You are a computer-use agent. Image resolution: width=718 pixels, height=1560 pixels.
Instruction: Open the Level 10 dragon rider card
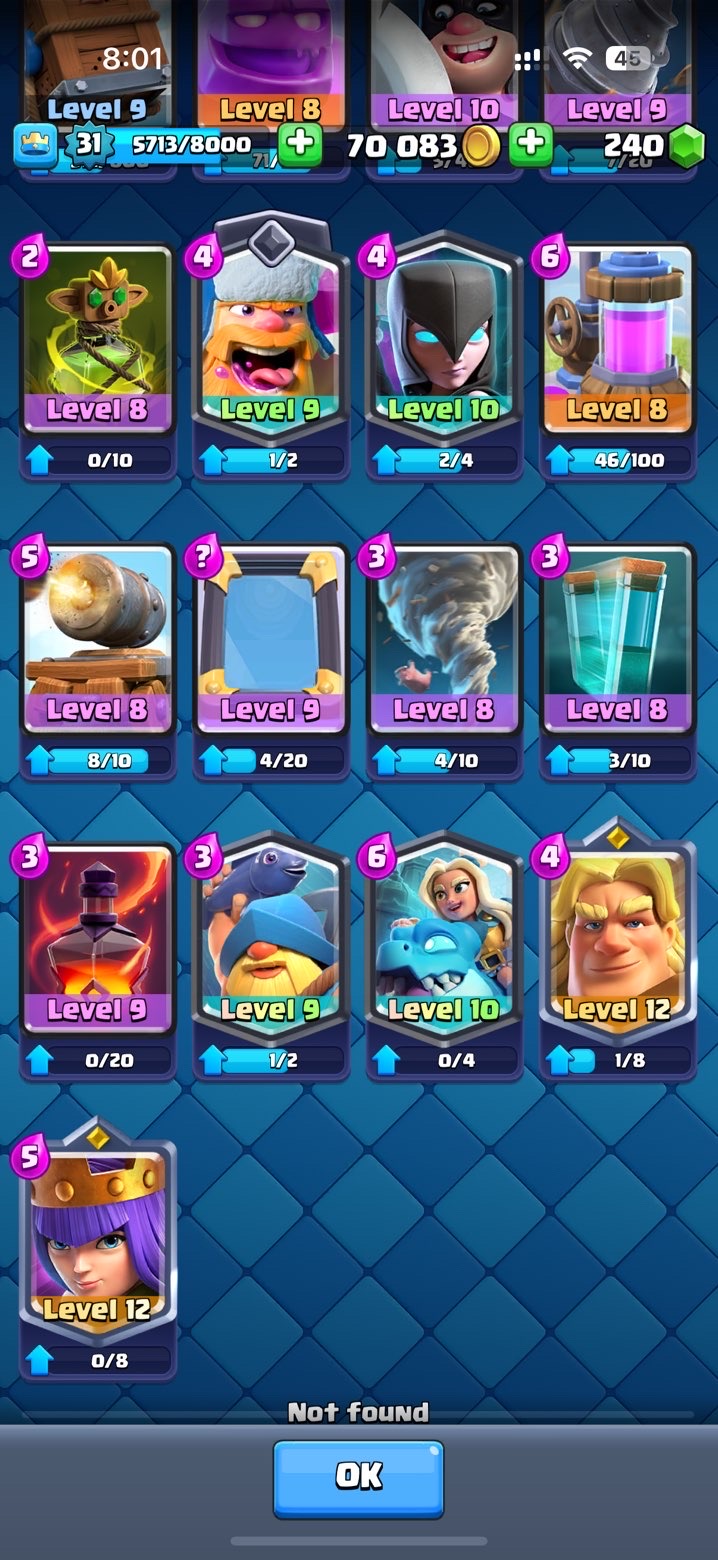coord(444,940)
